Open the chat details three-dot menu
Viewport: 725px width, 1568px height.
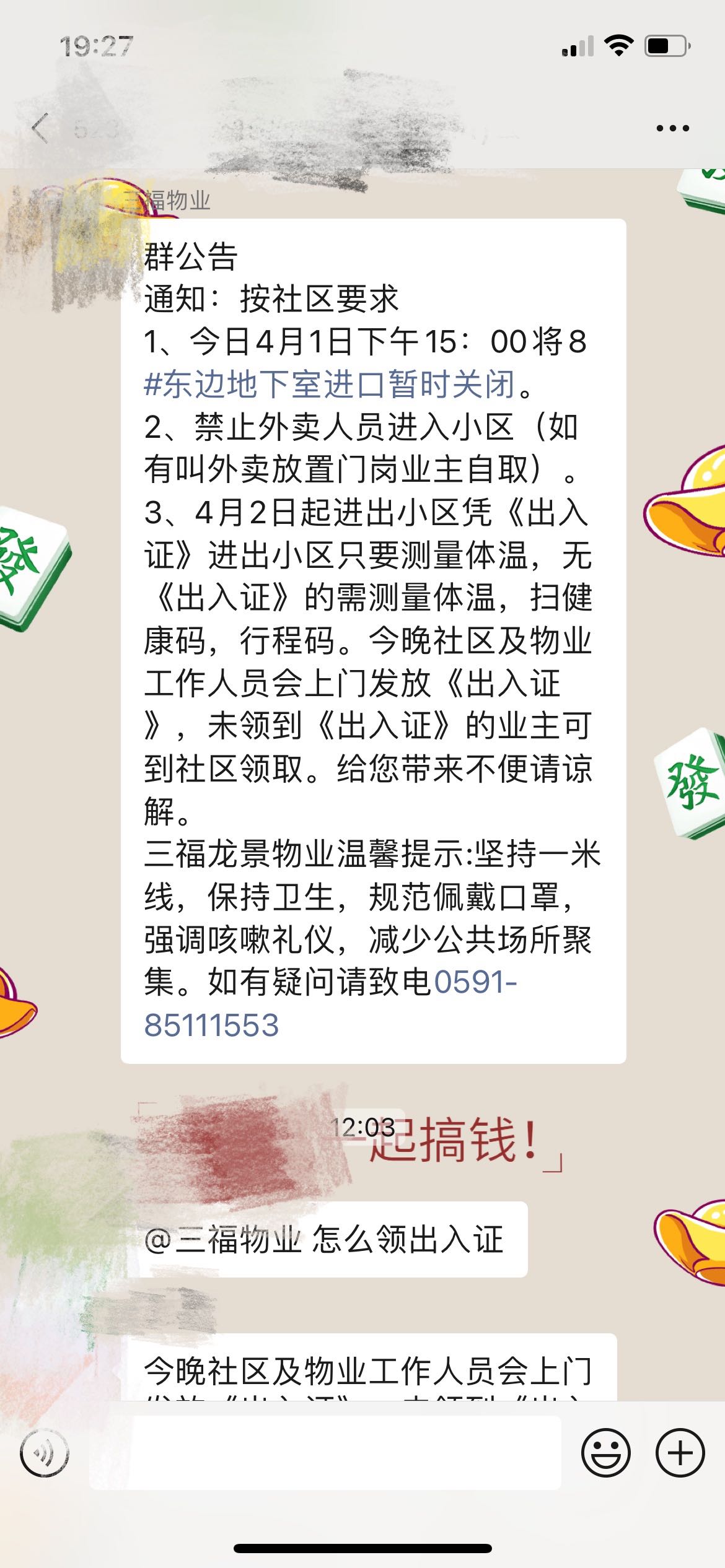coord(672,129)
